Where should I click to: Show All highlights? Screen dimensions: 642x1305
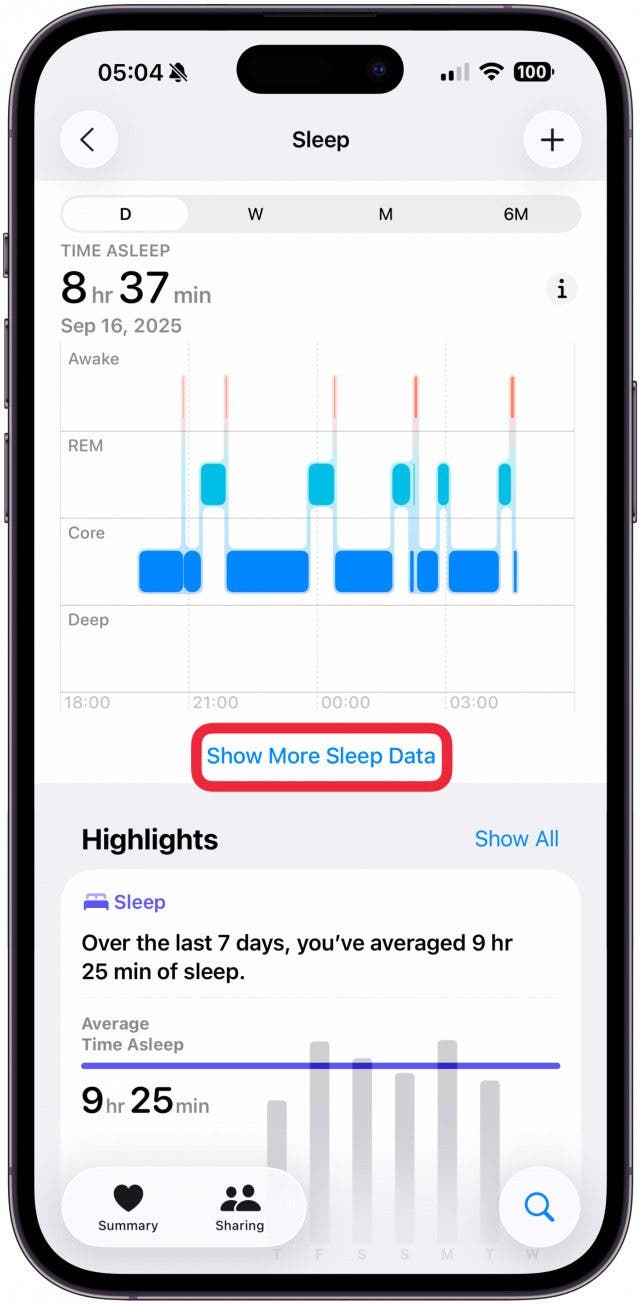[516, 839]
